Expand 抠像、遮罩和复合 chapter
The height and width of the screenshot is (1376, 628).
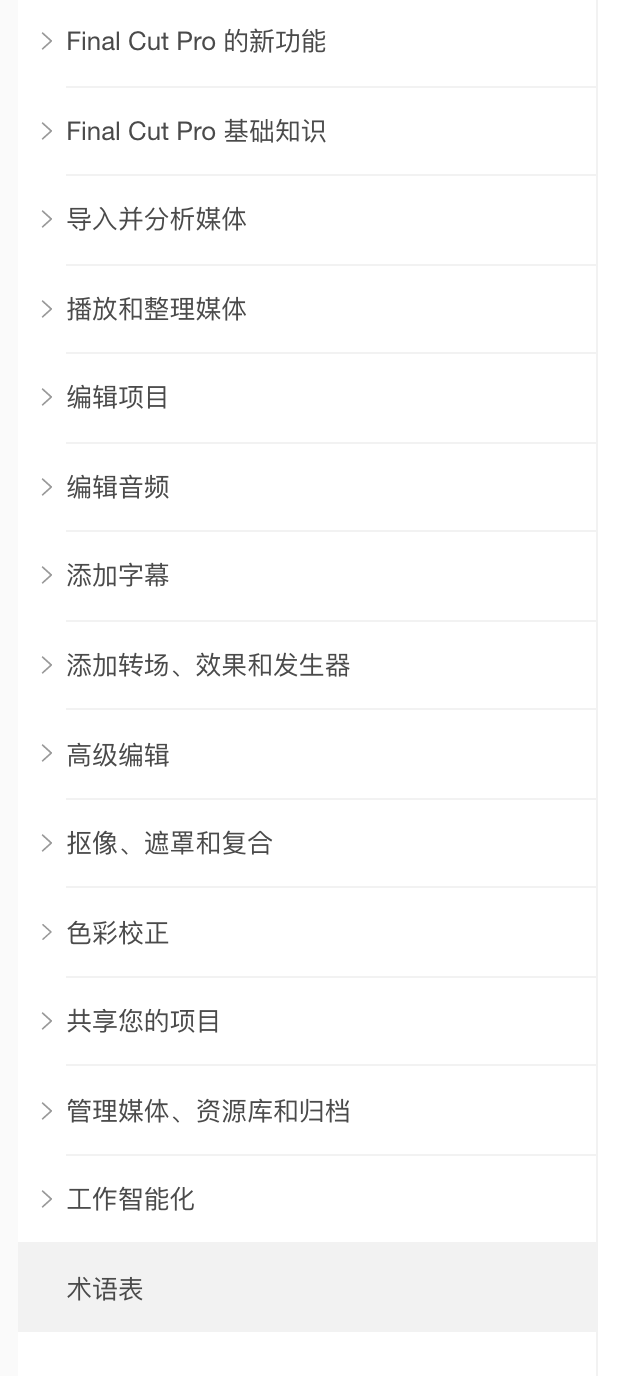coord(46,843)
